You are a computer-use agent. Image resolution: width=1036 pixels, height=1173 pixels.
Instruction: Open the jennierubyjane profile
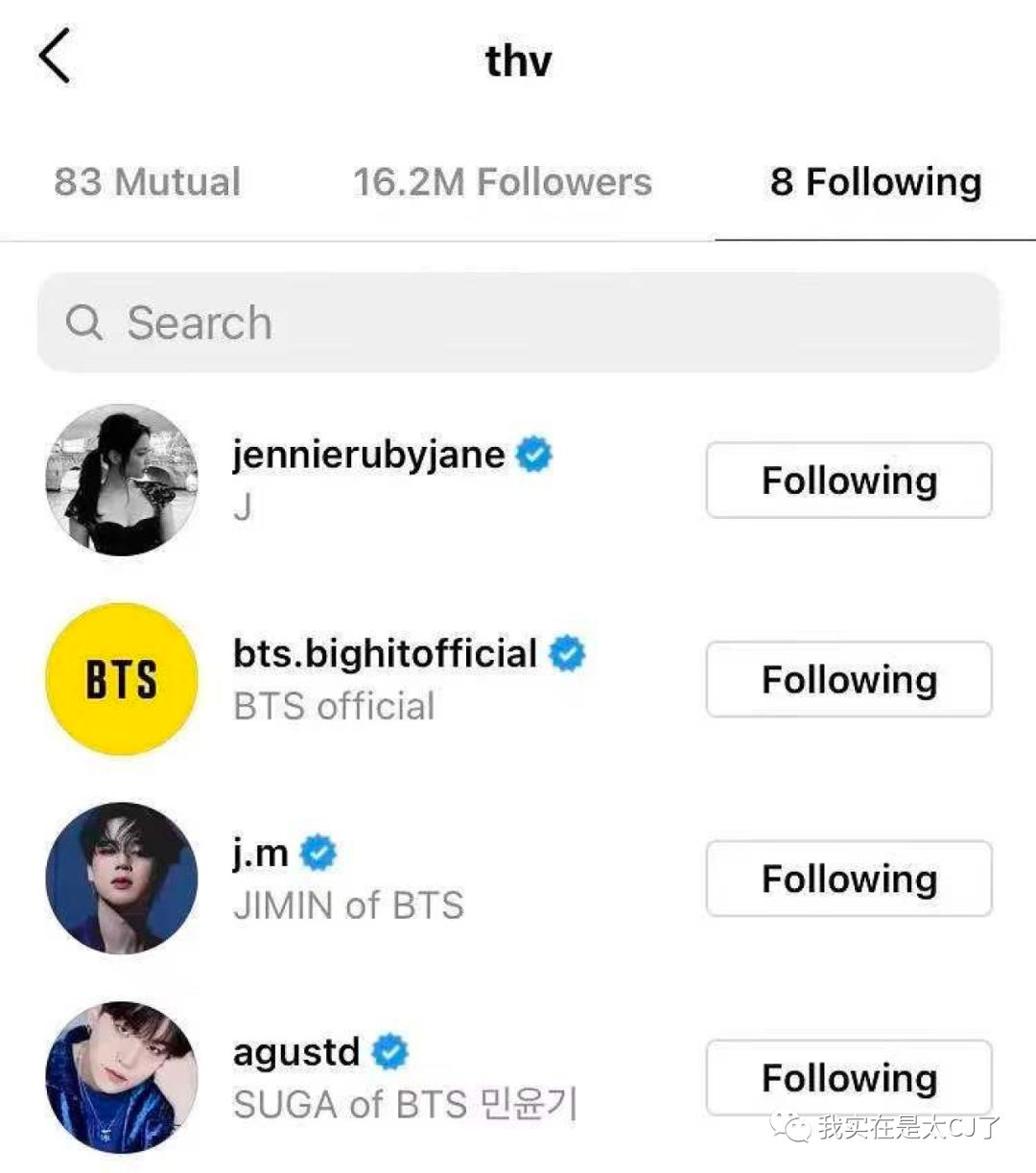(x=368, y=455)
